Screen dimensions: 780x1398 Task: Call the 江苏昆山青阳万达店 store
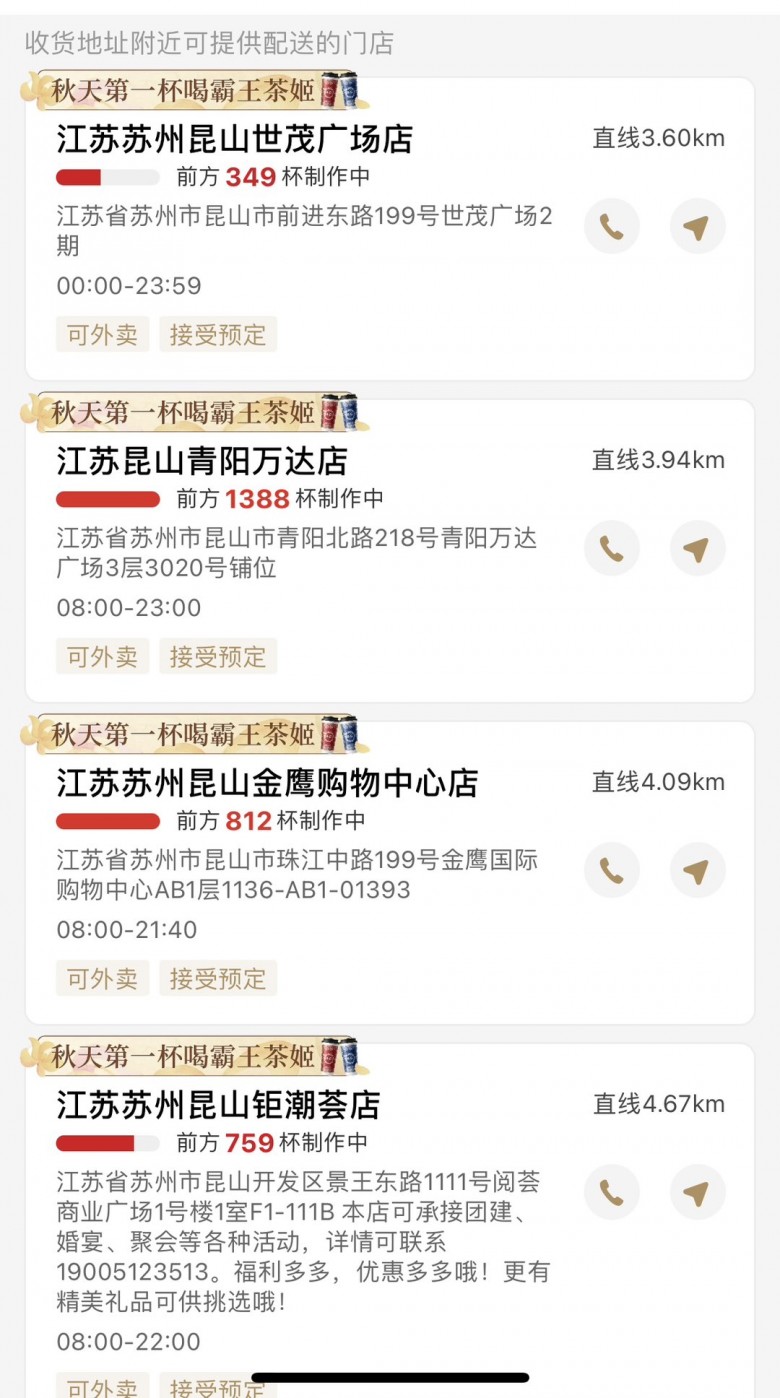point(611,549)
